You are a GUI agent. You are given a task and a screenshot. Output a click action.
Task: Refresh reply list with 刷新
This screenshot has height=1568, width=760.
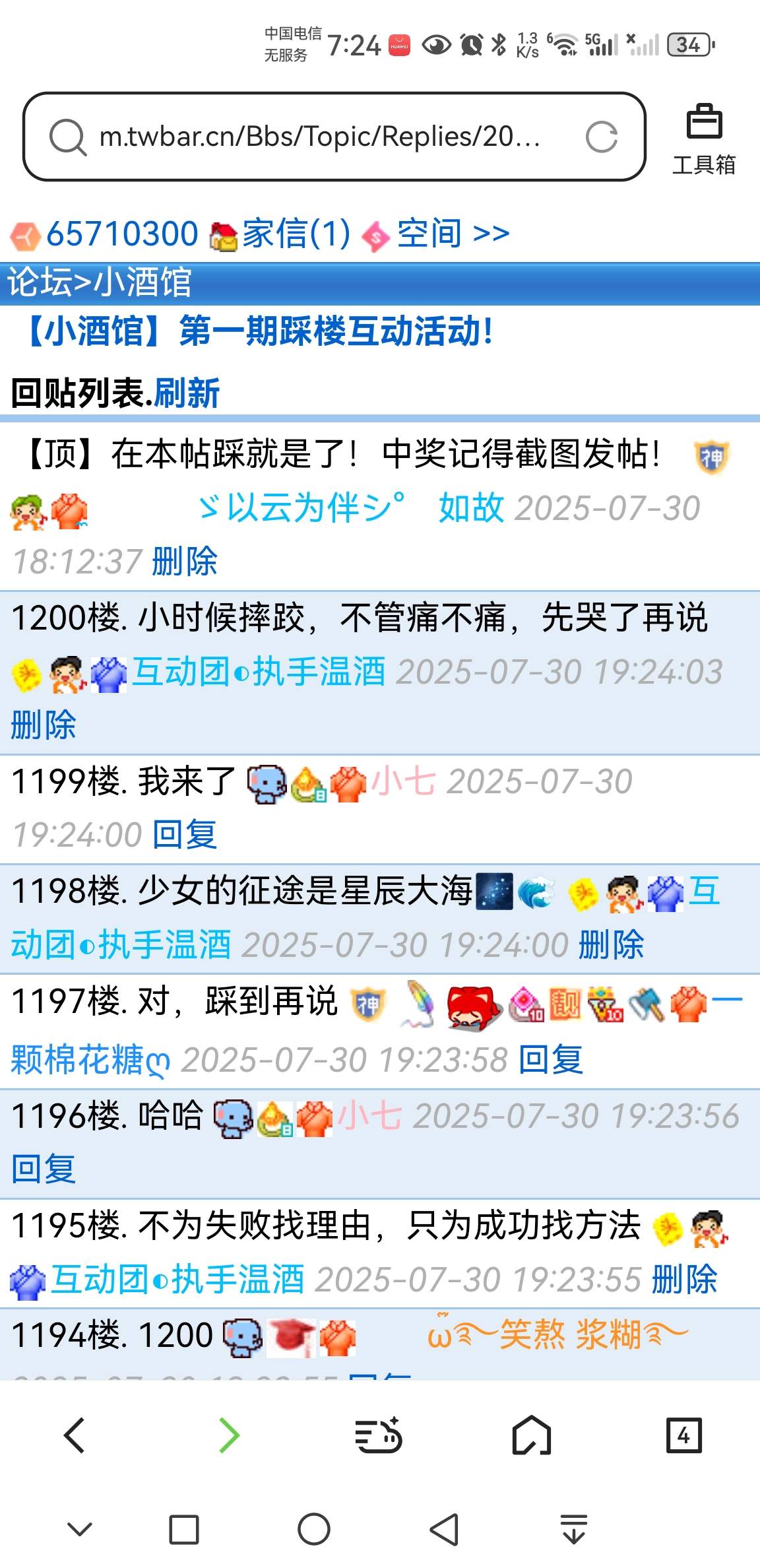point(187,393)
